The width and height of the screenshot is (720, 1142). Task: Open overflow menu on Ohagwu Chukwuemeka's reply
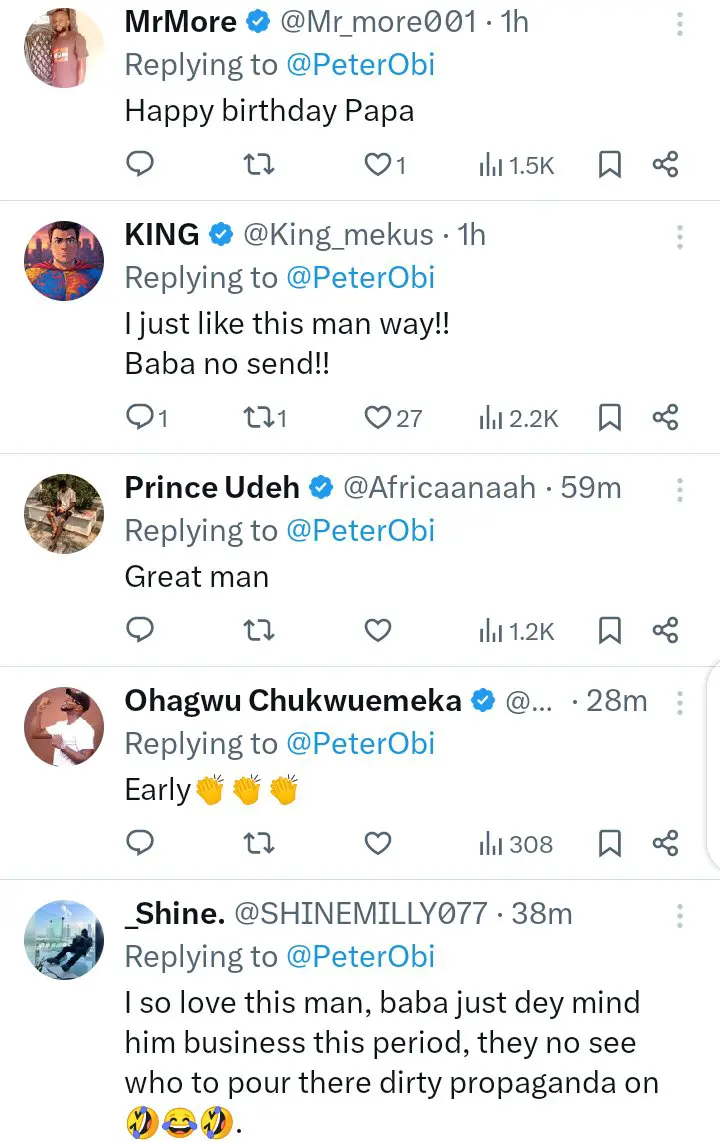tap(680, 702)
